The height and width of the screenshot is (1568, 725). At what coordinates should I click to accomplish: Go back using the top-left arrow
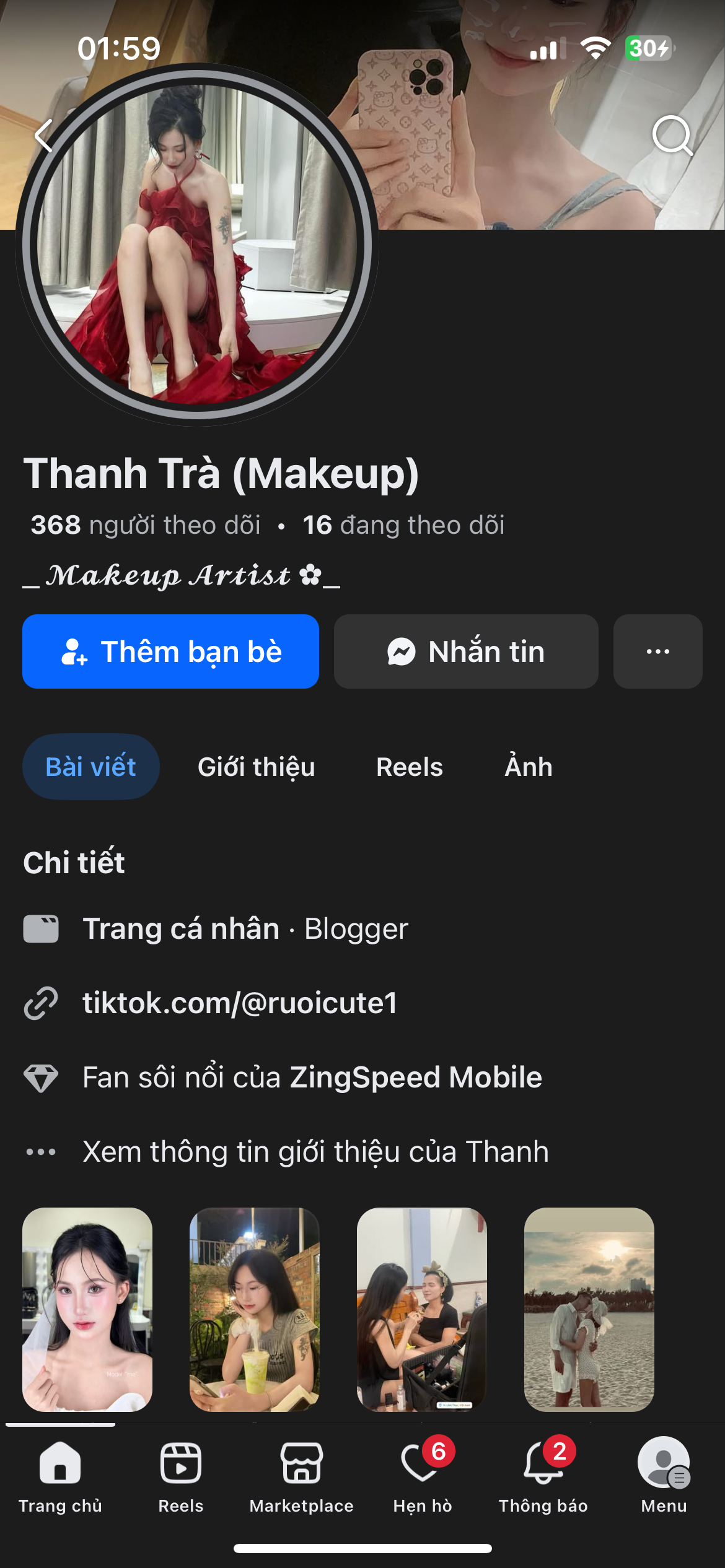pos(44,136)
